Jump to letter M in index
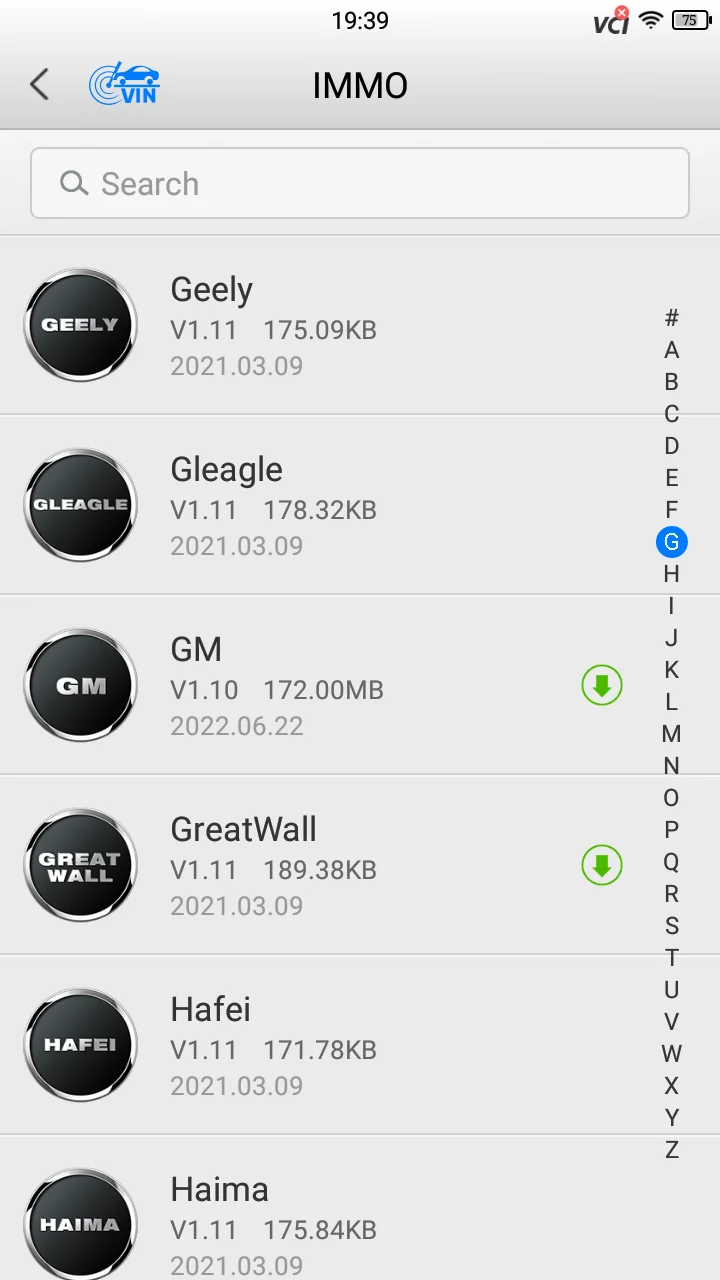Screen dimensions: 720x1280 (672, 734)
